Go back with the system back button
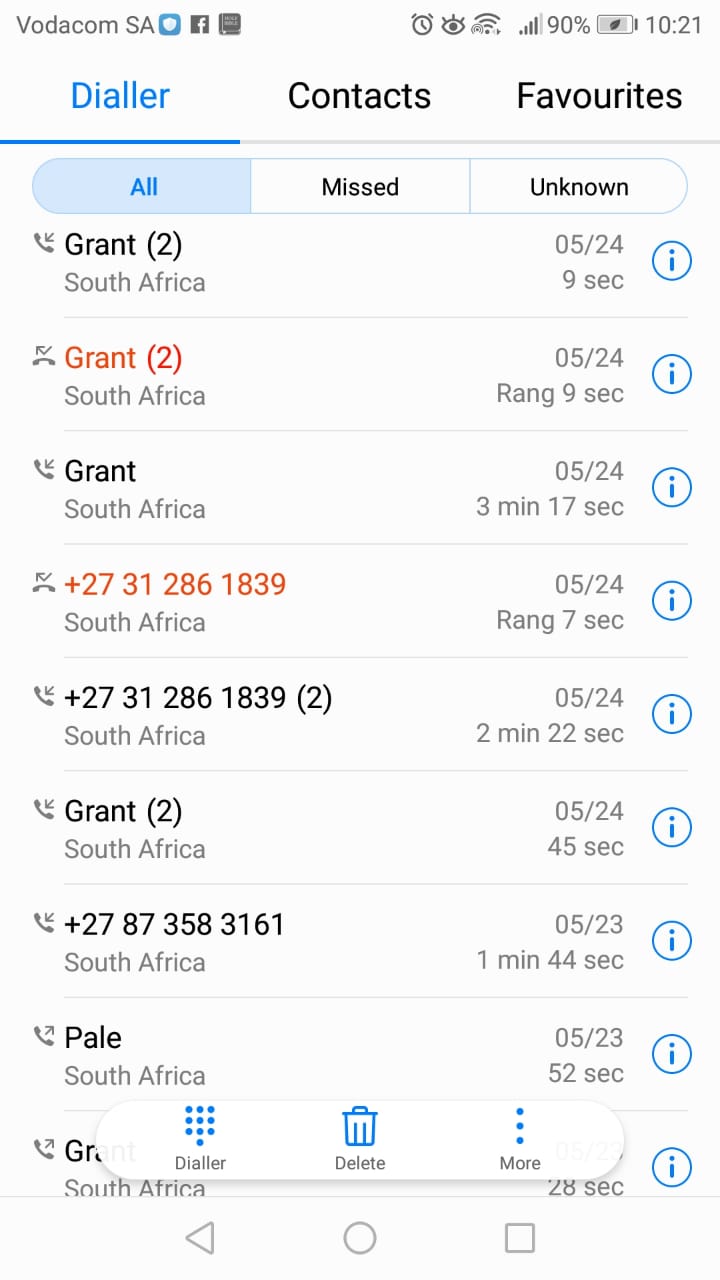Image resolution: width=720 pixels, height=1280 pixels. click(x=200, y=1238)
